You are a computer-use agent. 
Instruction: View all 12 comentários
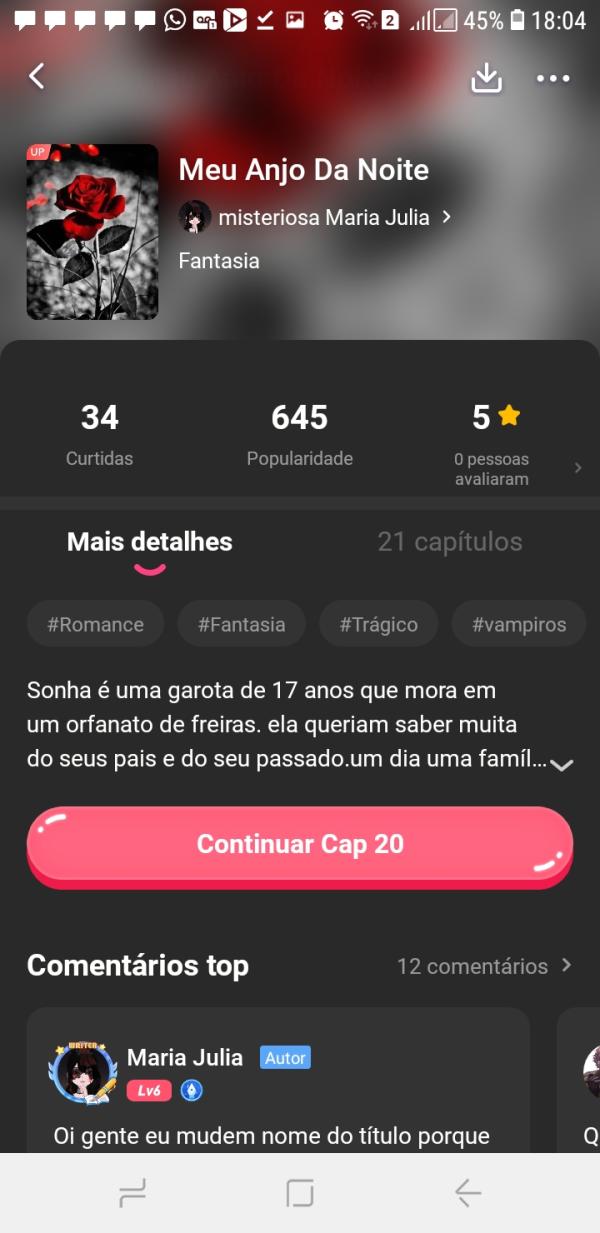click(484, 966)
